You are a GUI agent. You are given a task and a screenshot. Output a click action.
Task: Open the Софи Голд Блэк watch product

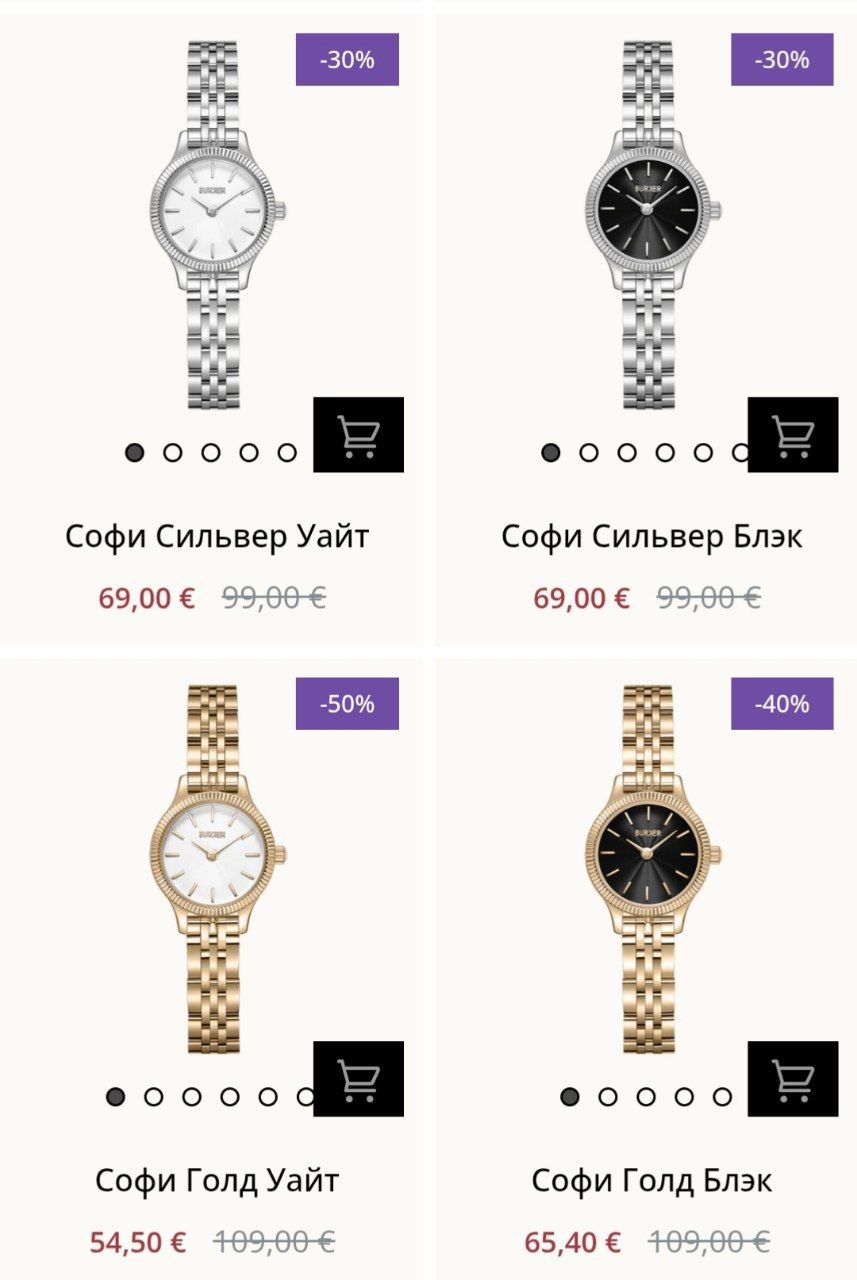point(652,868)
